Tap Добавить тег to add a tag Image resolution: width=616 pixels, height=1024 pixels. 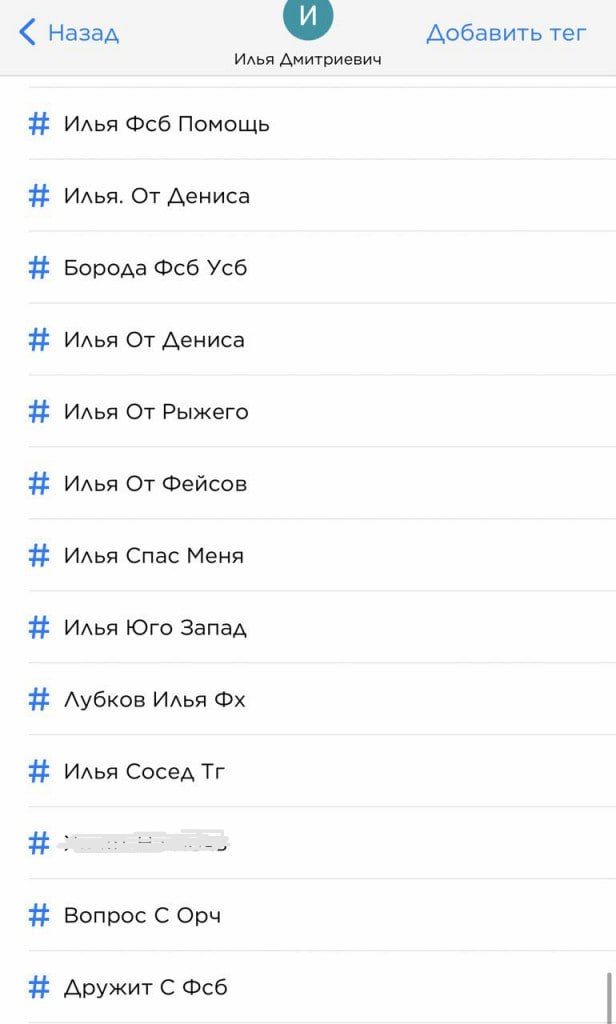[505, 33]
